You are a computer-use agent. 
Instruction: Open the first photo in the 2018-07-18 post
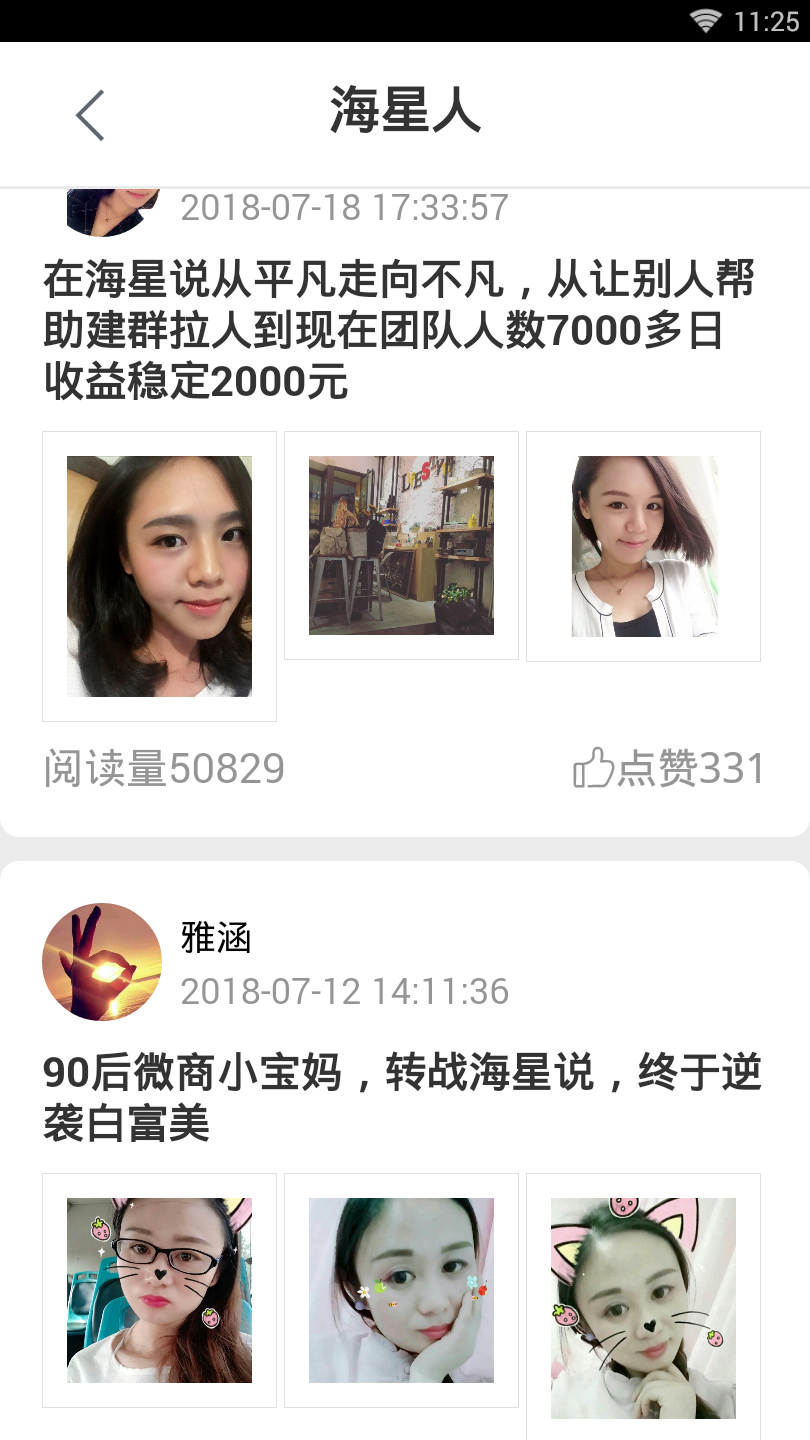coord(159,576)
